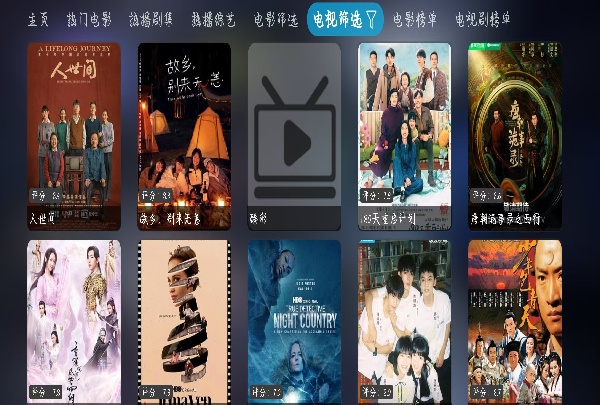Switch to the 主页 tab

point(37,19)
